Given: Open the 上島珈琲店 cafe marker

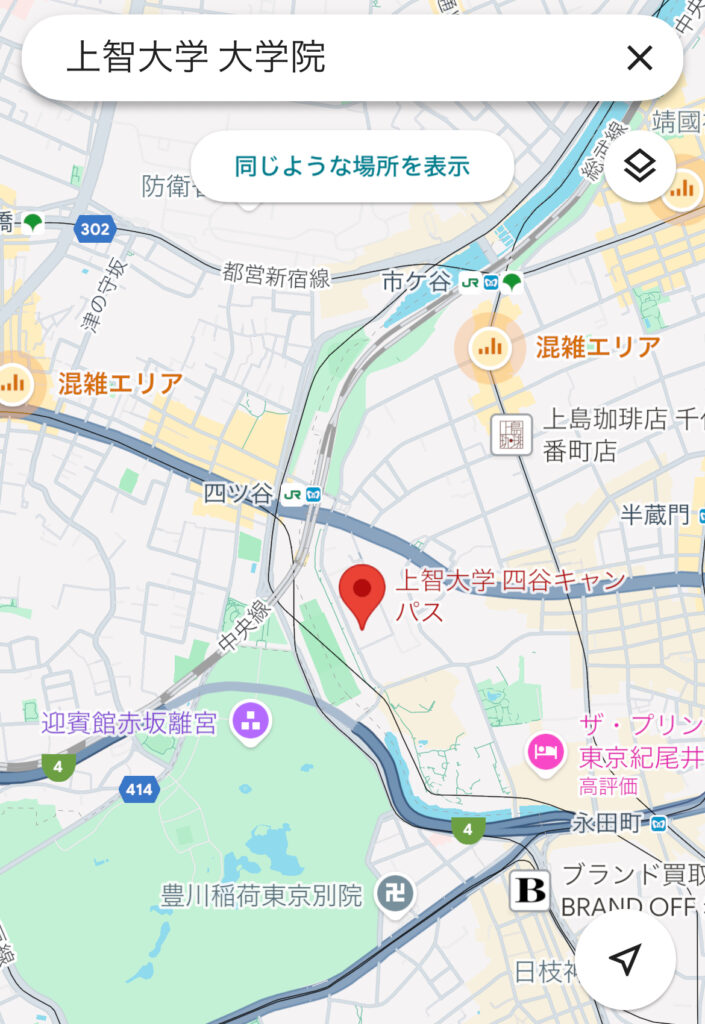Looking at the screenshot, I should pyautogui.click(x=511, y=433).
